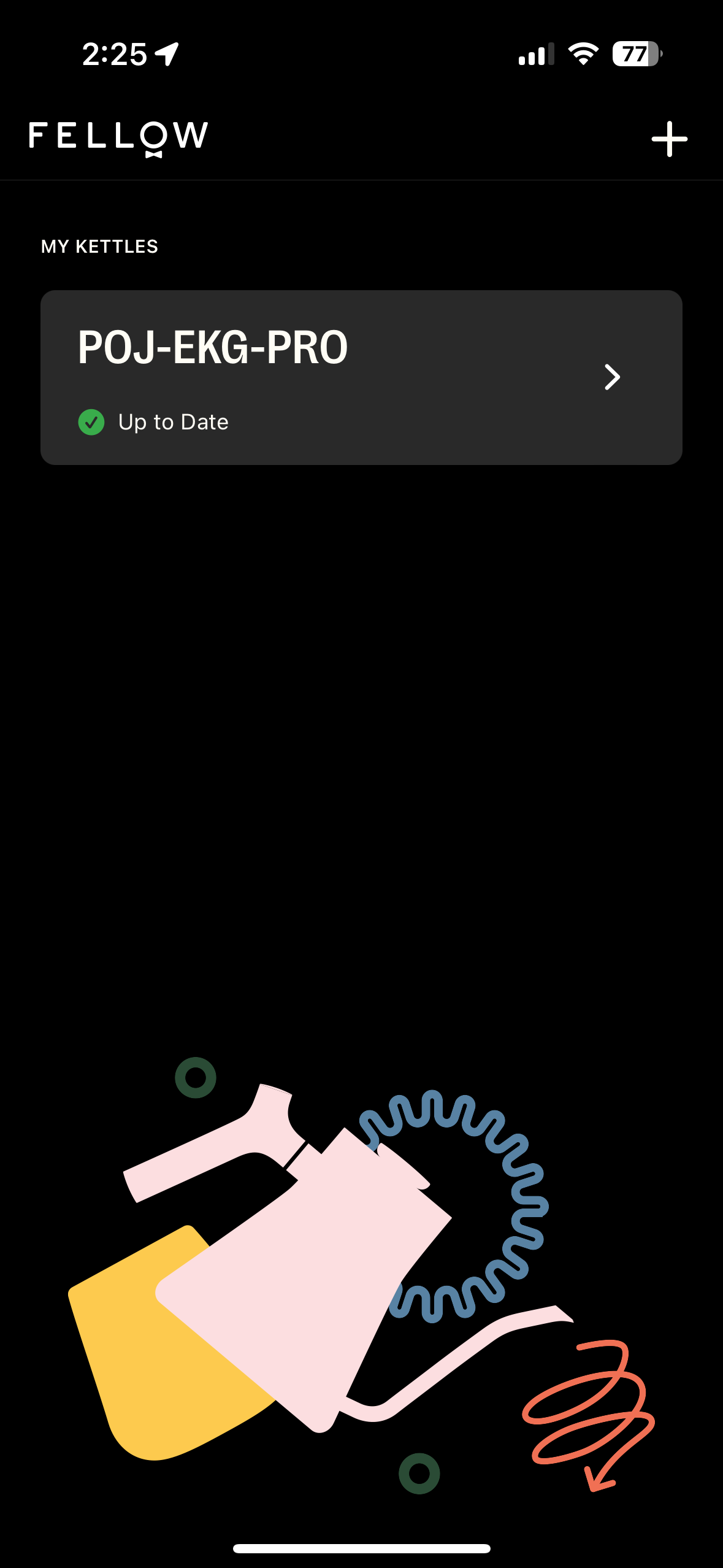Open the POJ-EKG-PRO kettle card

coord(361,377)
